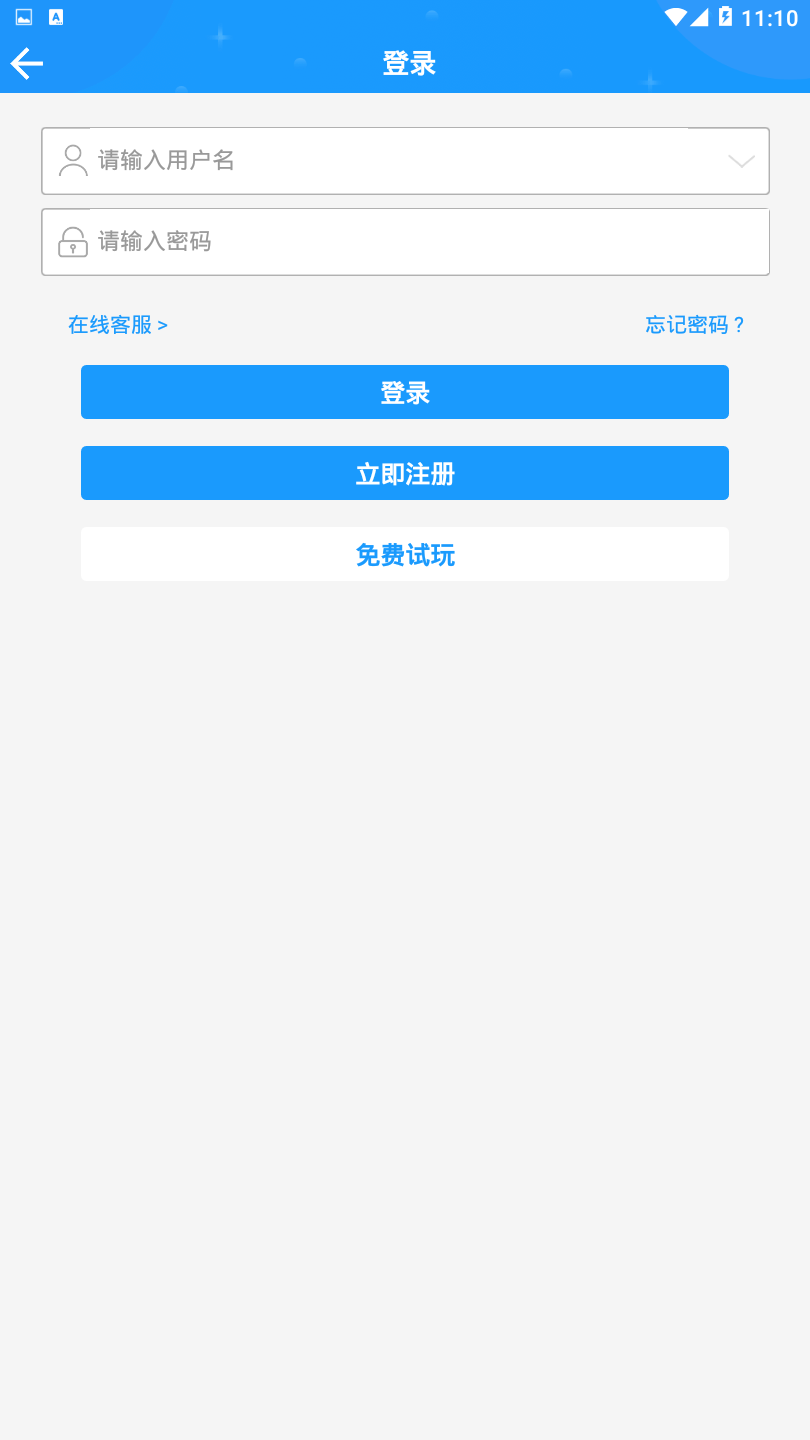Choose 免费试玩 free trial button
The width and height of the screenshot is (810, 1440).
(405, 554)
